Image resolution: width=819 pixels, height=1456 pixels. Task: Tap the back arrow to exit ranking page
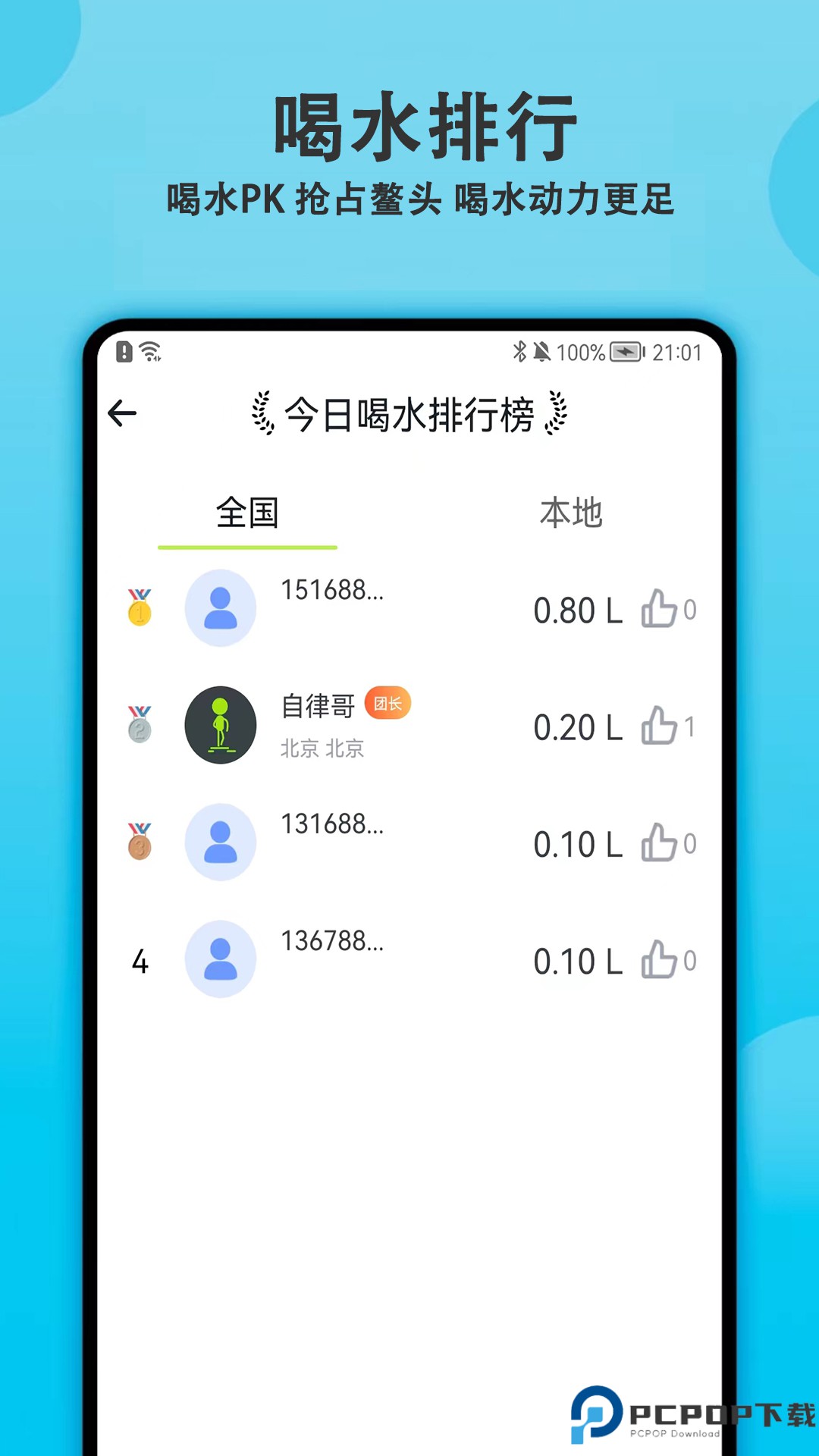[x=121, y=413]
